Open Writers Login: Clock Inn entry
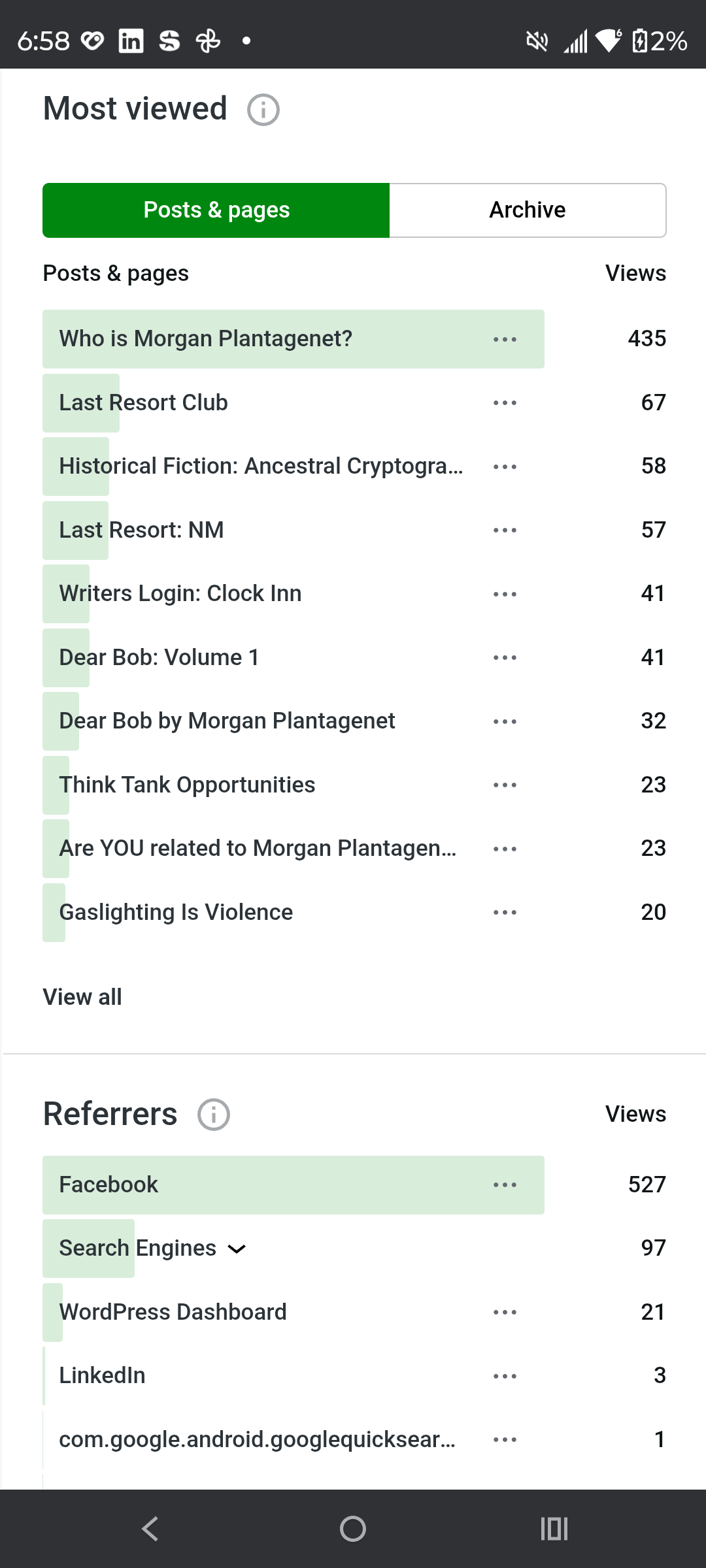 pyautogui.click(x=180, y=594)
